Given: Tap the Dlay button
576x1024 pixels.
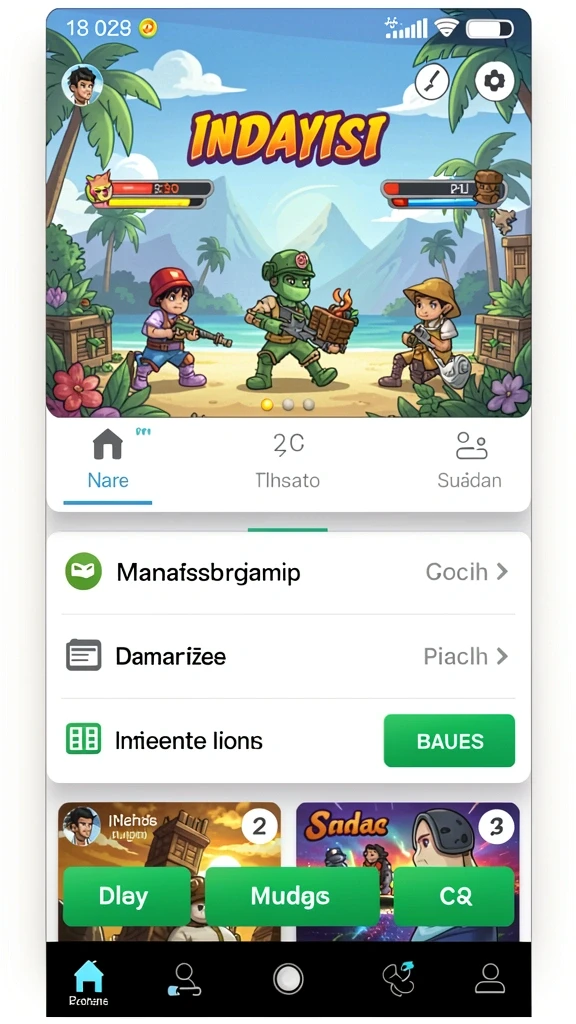Looking at the screenshot, I should 125,896.
